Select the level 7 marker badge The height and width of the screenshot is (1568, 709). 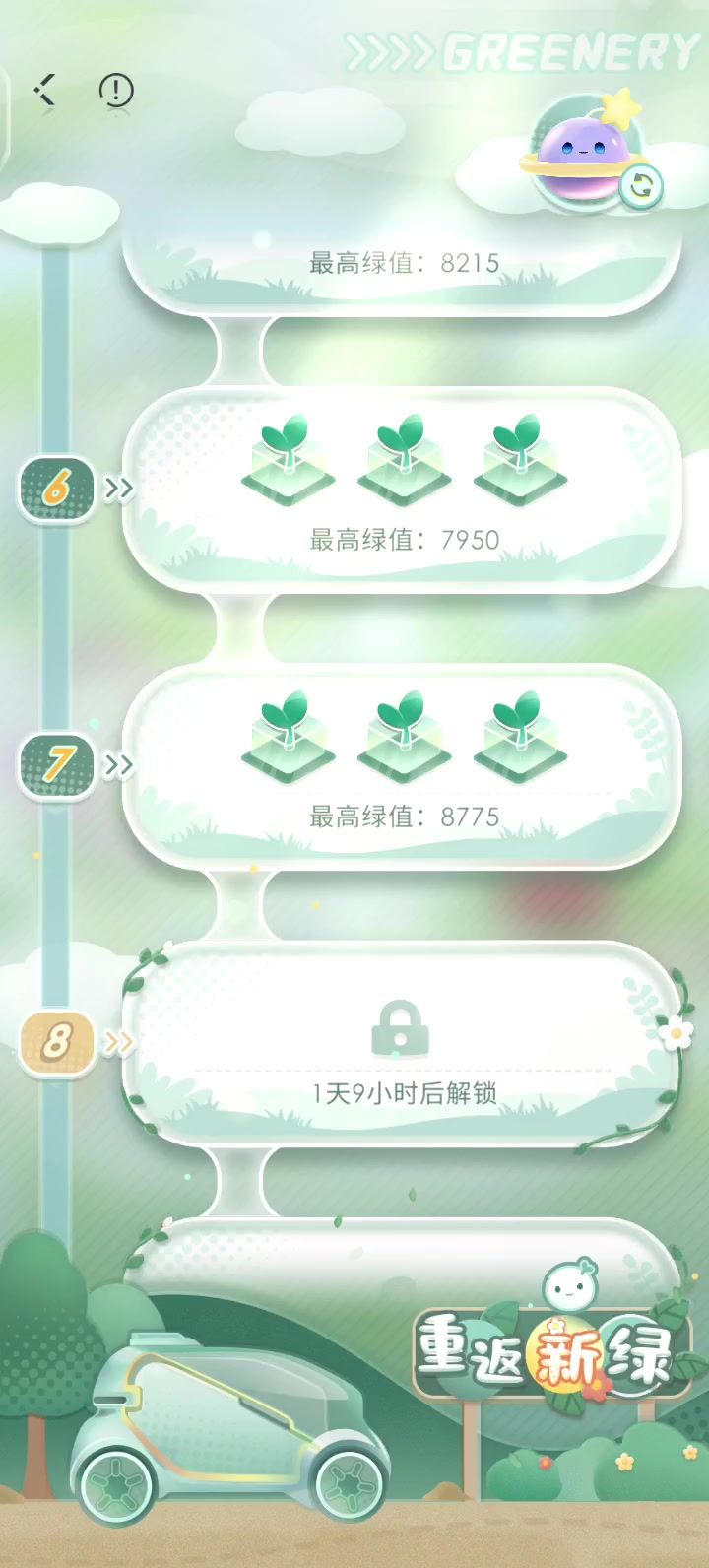click(57, 764)
